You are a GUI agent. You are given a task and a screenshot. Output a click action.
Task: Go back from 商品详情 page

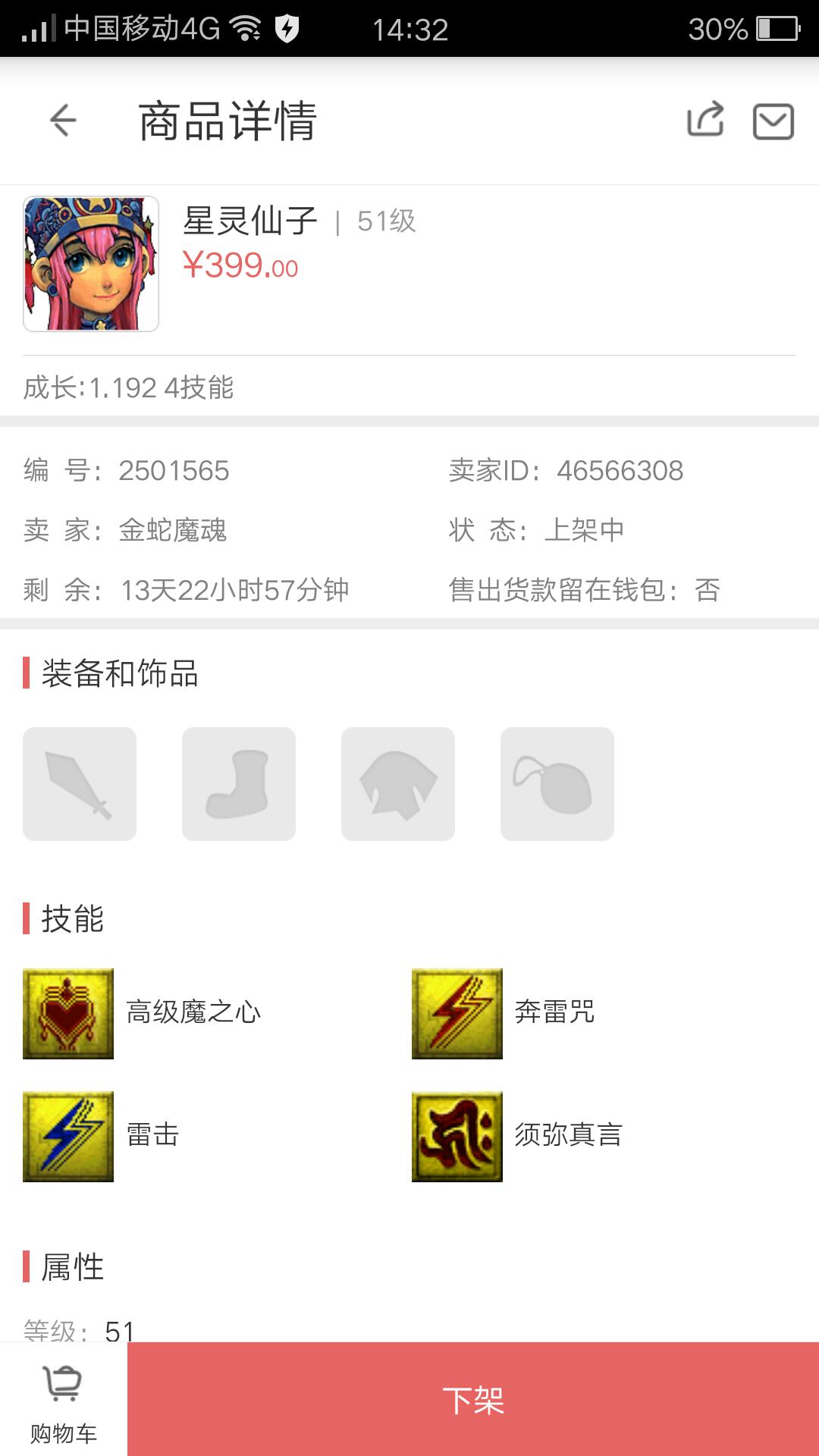pyautogui.click(x=63, y=121)
